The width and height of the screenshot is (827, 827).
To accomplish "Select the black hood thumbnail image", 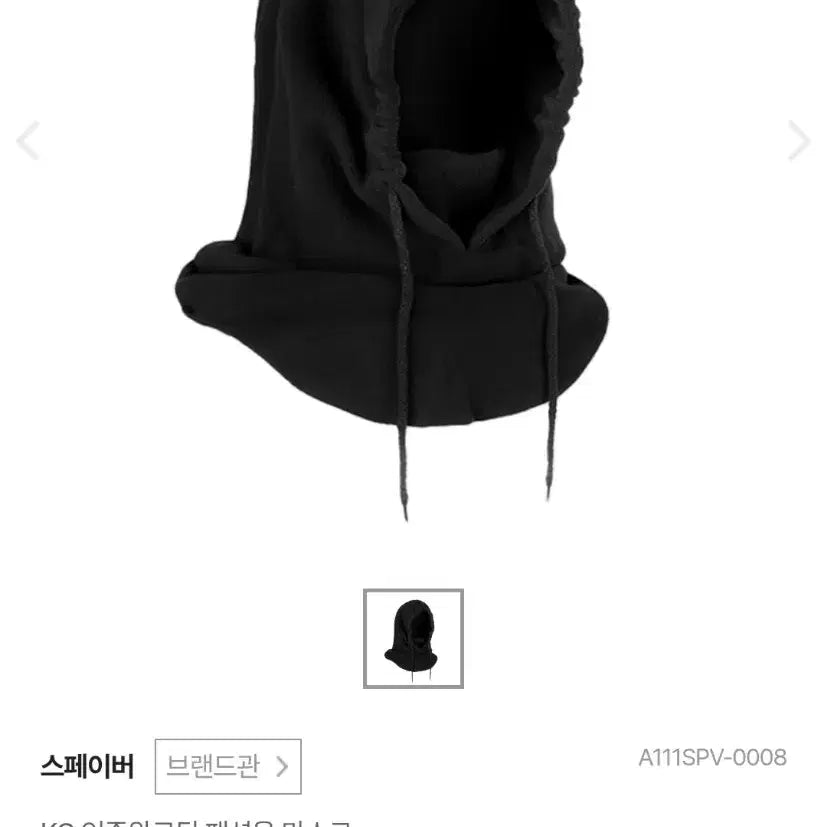I will pos(413,639).
